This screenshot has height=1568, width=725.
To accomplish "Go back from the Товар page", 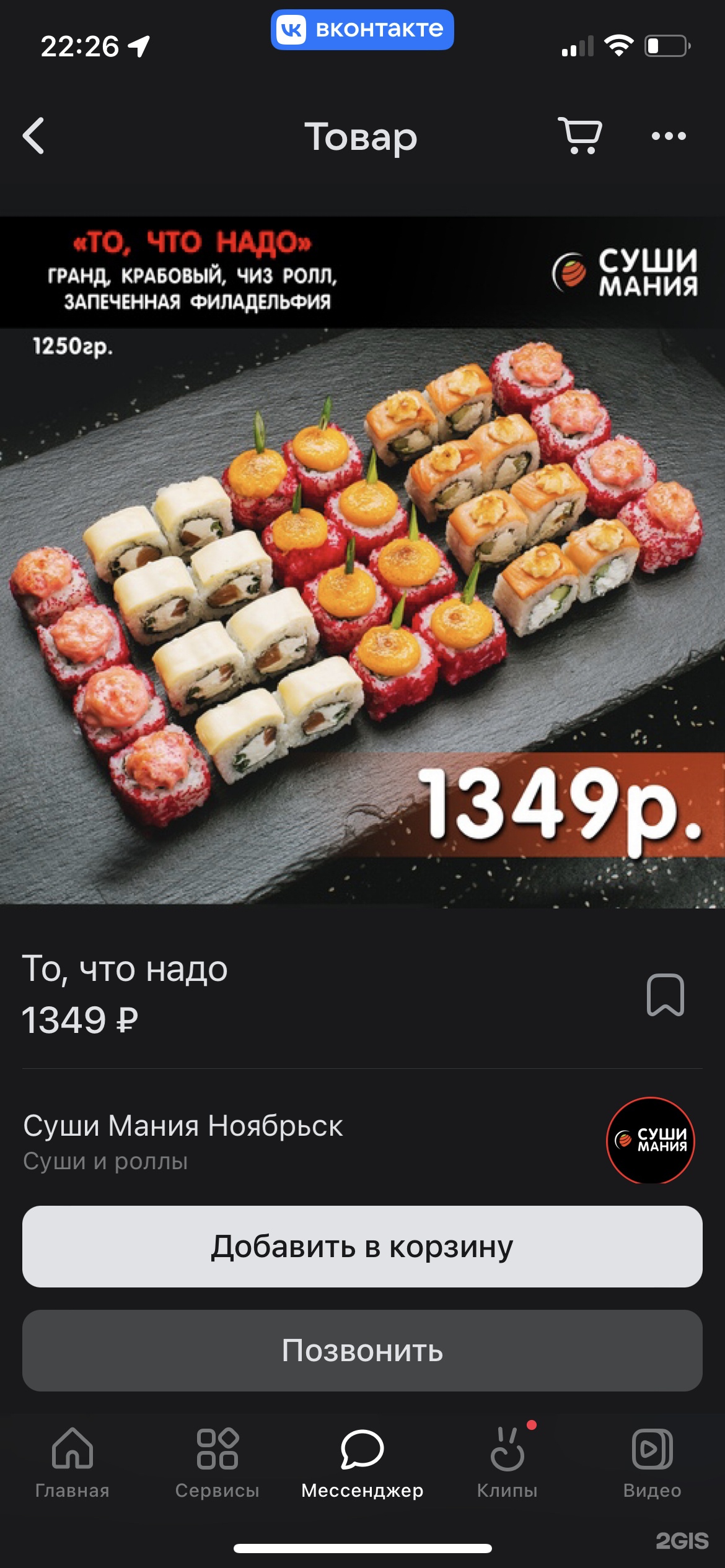I will (34, 136).
